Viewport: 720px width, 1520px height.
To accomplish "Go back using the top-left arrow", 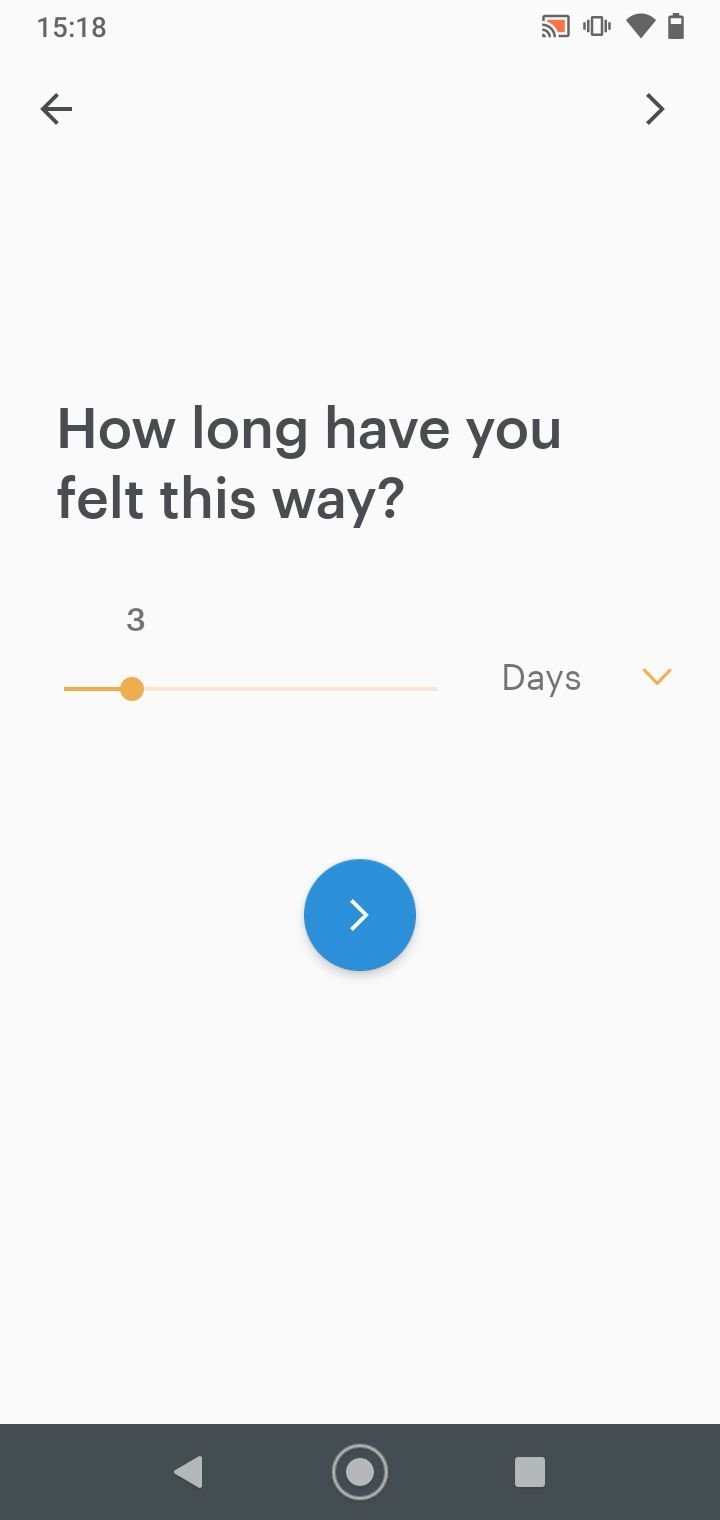I will tap(56, 109).
